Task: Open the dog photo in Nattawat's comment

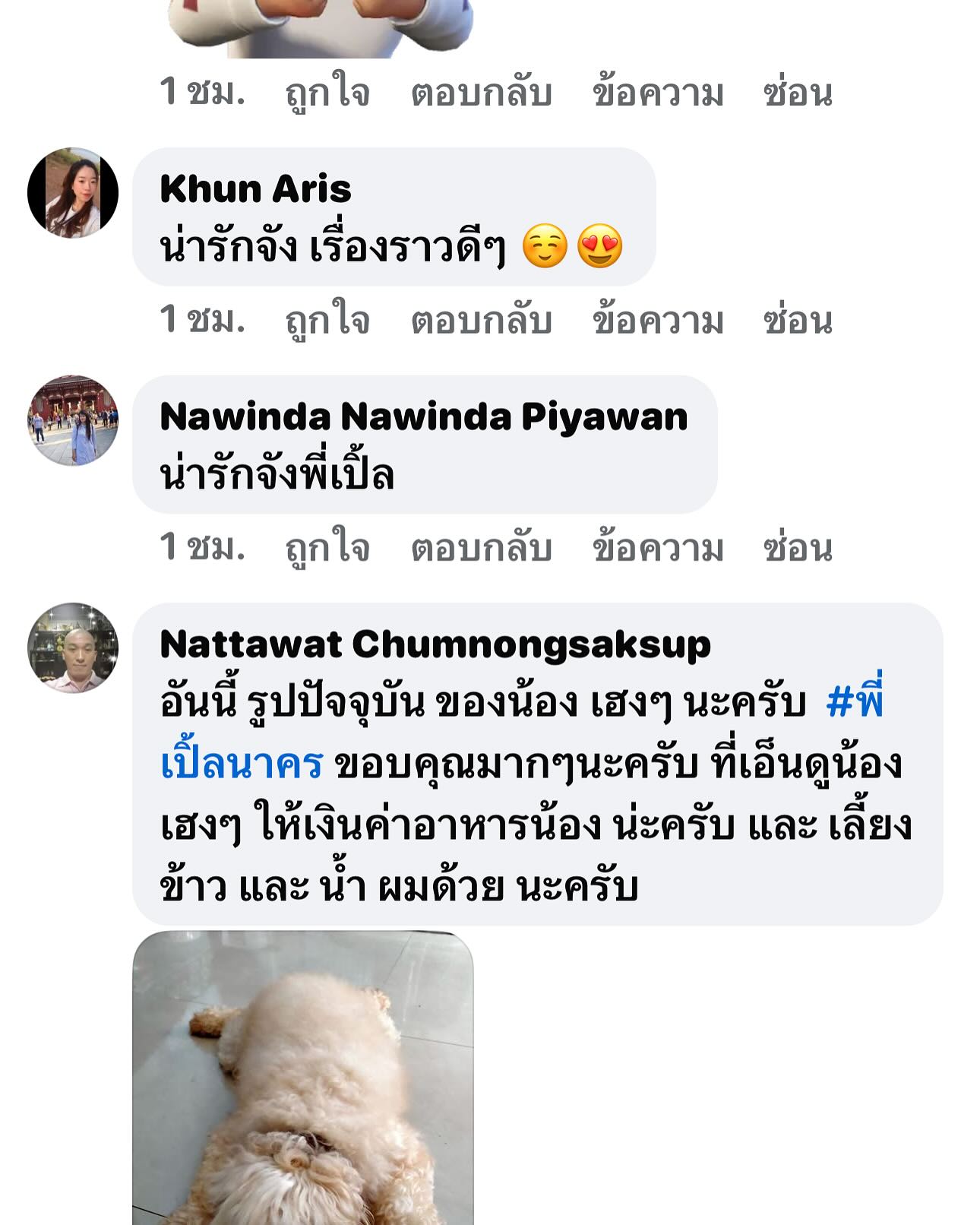Action: pyautogui.click(x=302, y=1077)
